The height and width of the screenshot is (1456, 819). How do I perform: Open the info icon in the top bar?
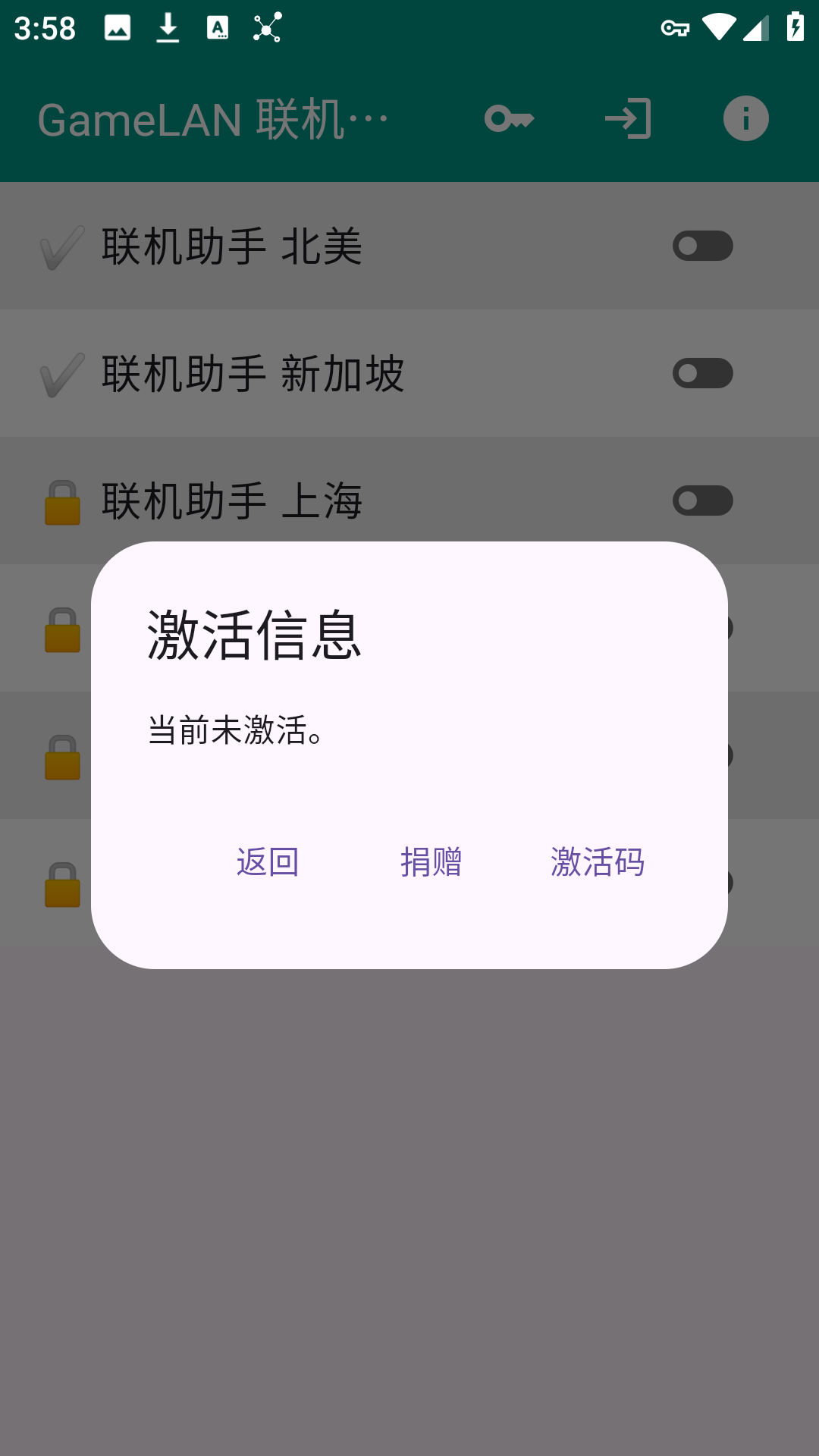(746, 118)
